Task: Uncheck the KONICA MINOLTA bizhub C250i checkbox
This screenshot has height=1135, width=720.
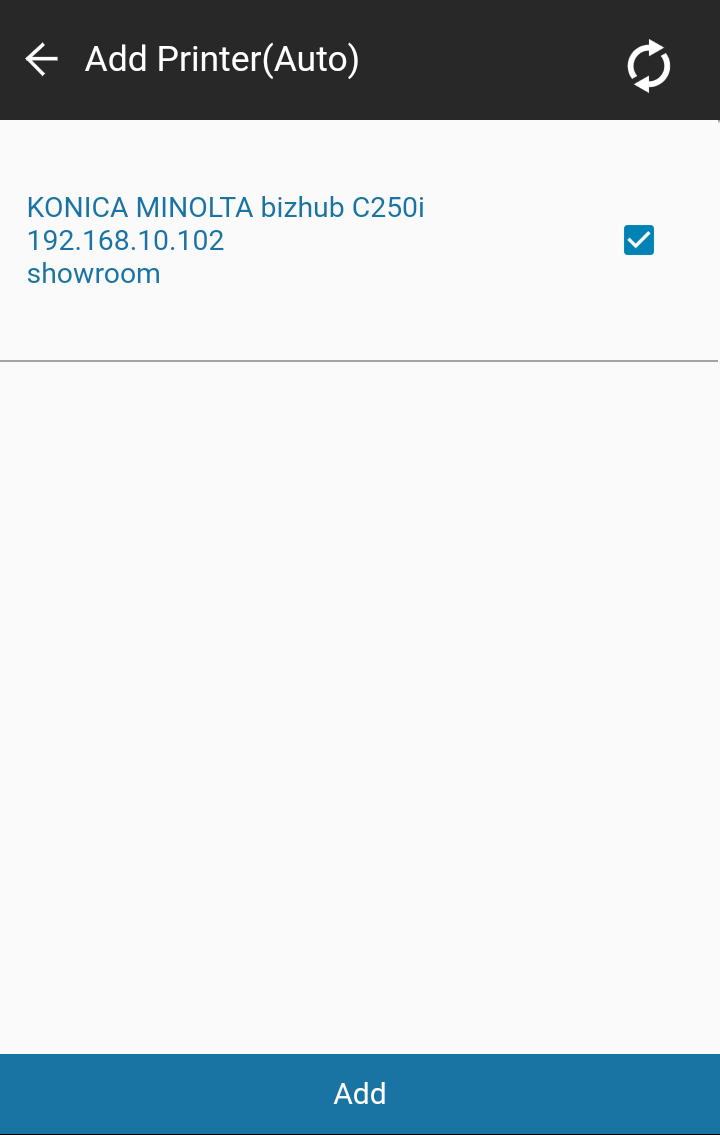Action: pyautogui.click(x=638, y=240)
